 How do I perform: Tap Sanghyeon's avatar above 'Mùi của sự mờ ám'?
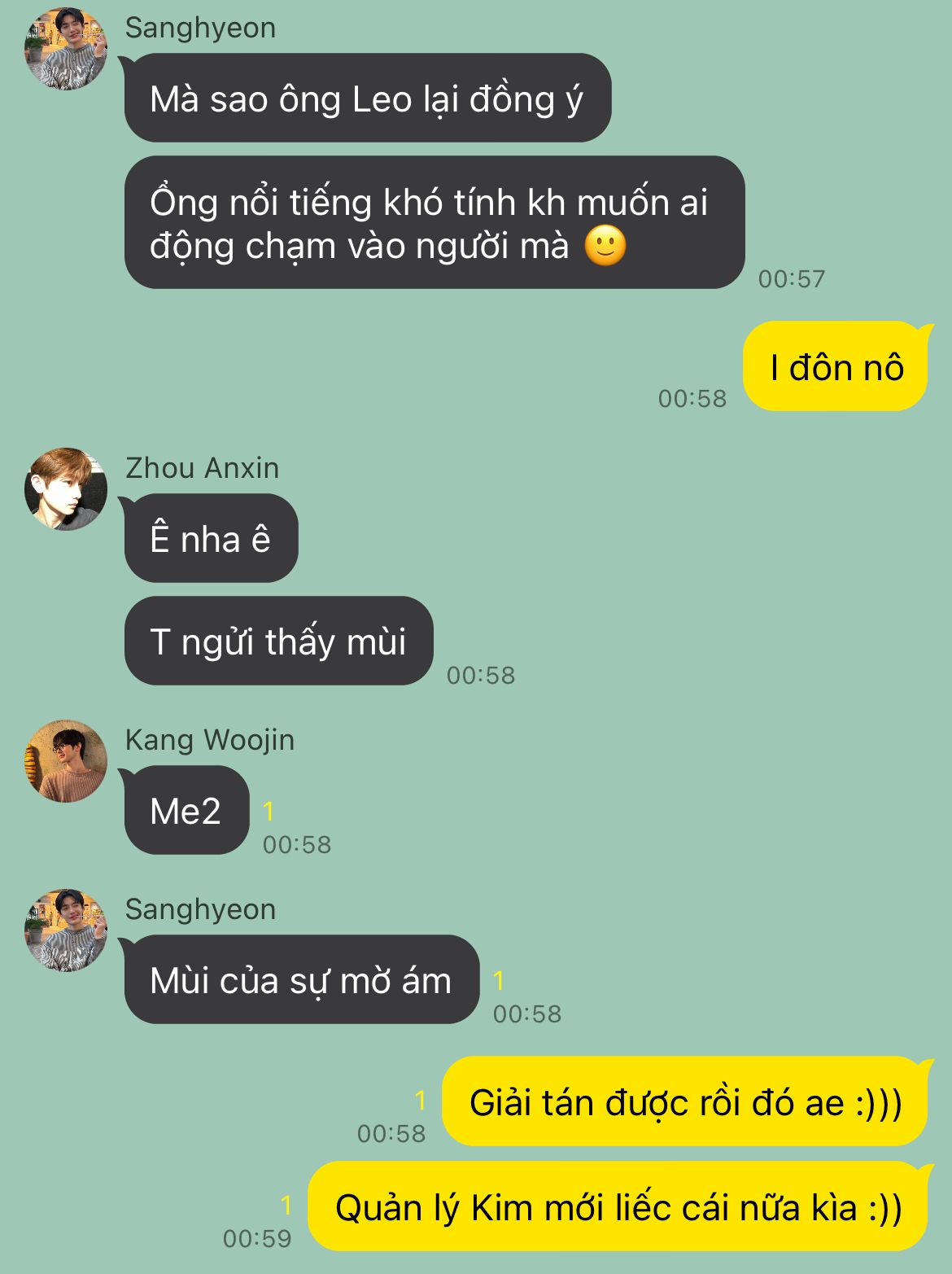pos(66,930)
